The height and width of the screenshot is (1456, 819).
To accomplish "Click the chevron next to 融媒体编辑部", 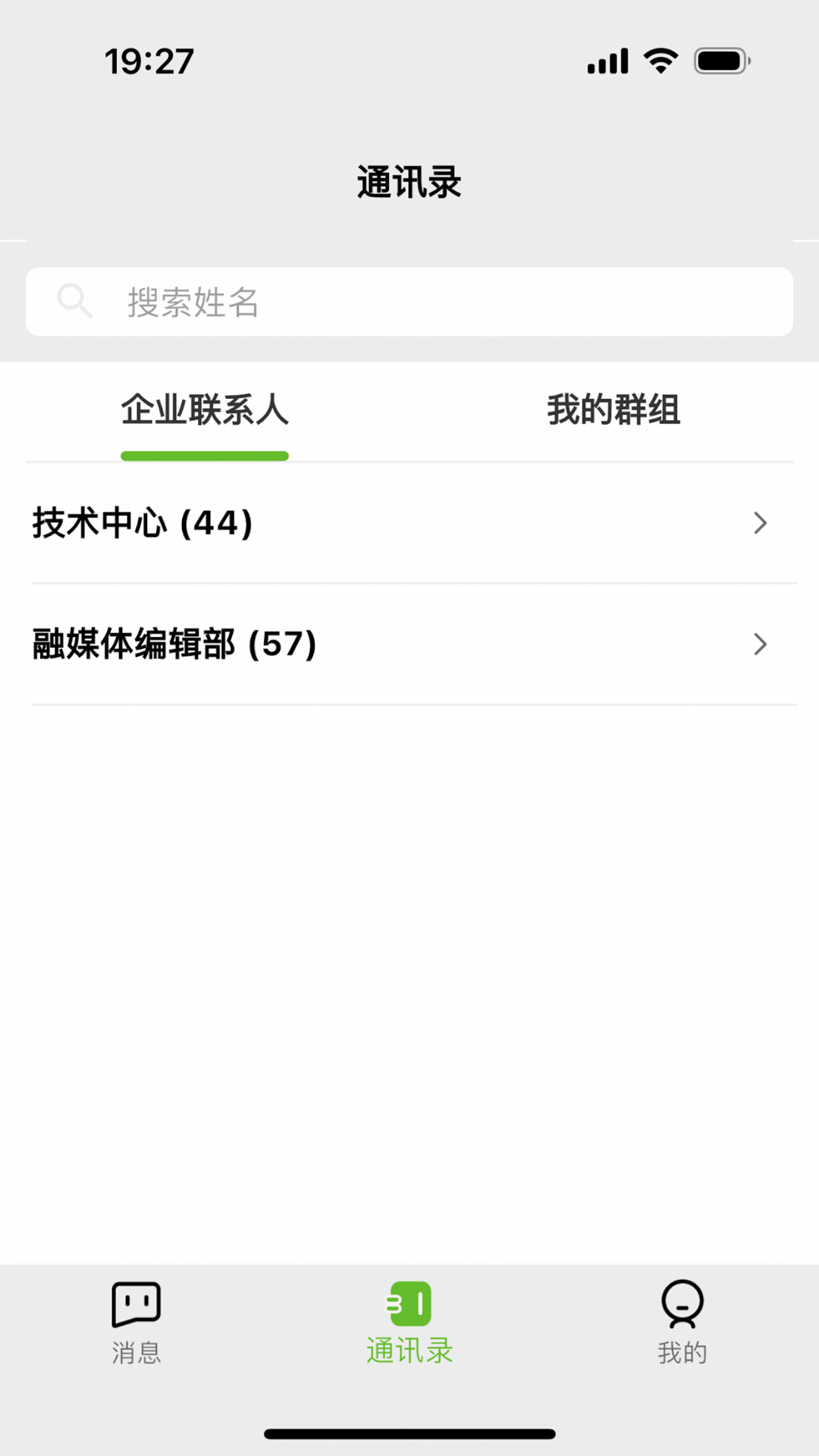I will point(760,644).
